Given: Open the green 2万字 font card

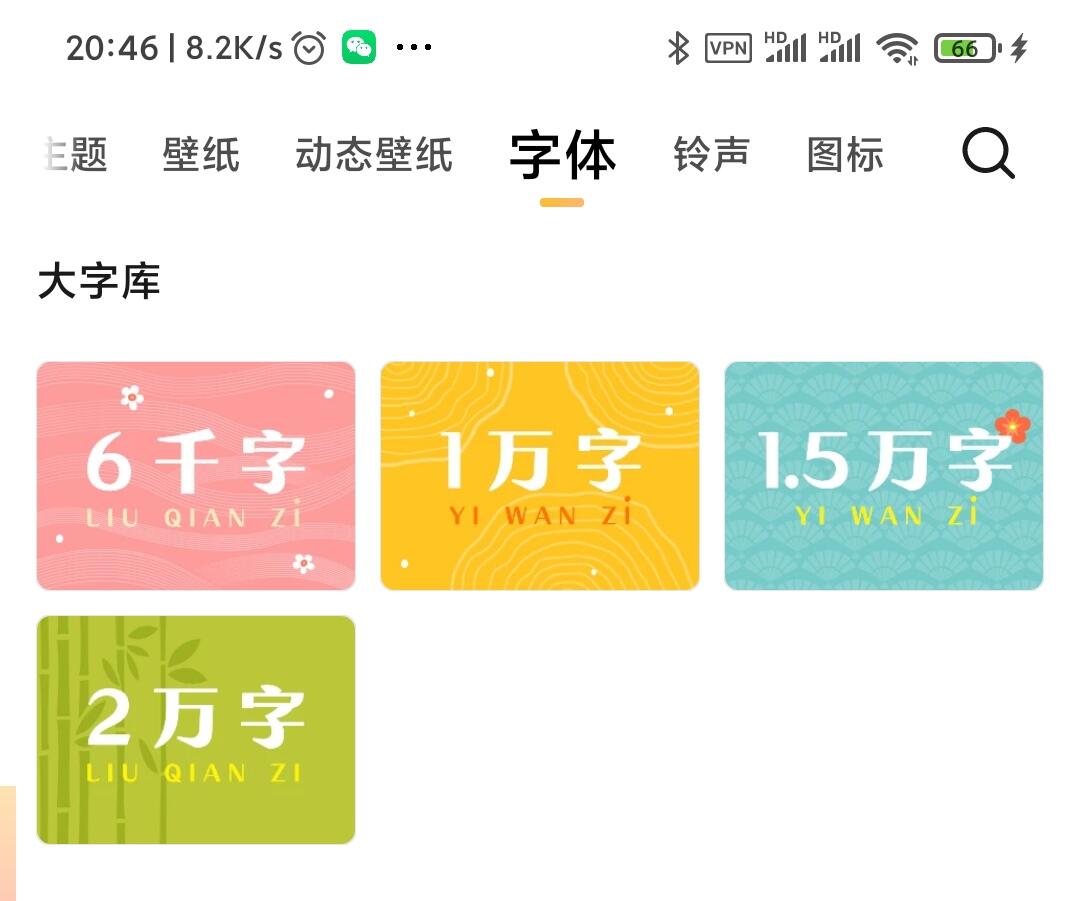Looking at the screenshot, I should pos(196,730).
